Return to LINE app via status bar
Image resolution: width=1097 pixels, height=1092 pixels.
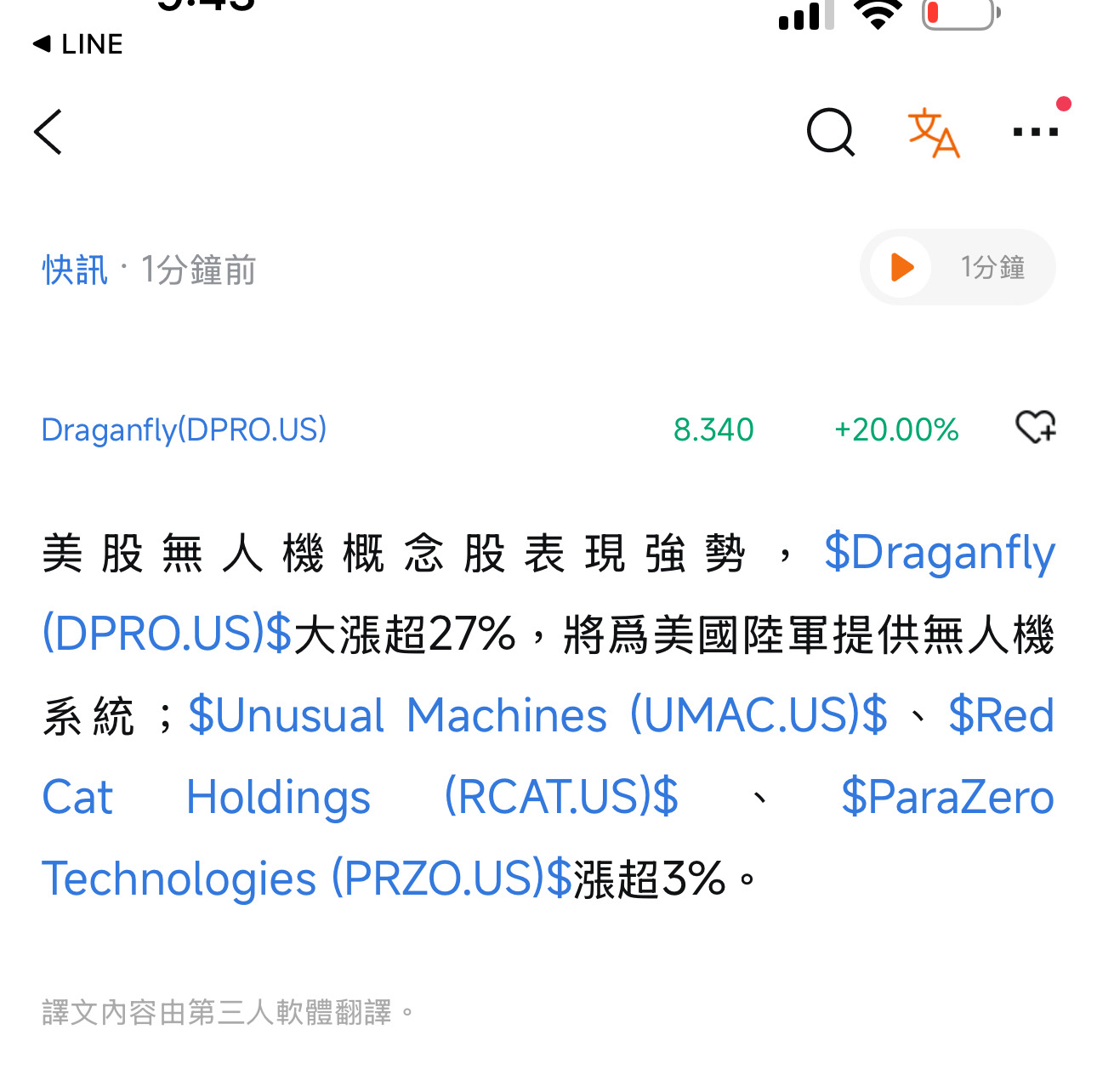78,44
